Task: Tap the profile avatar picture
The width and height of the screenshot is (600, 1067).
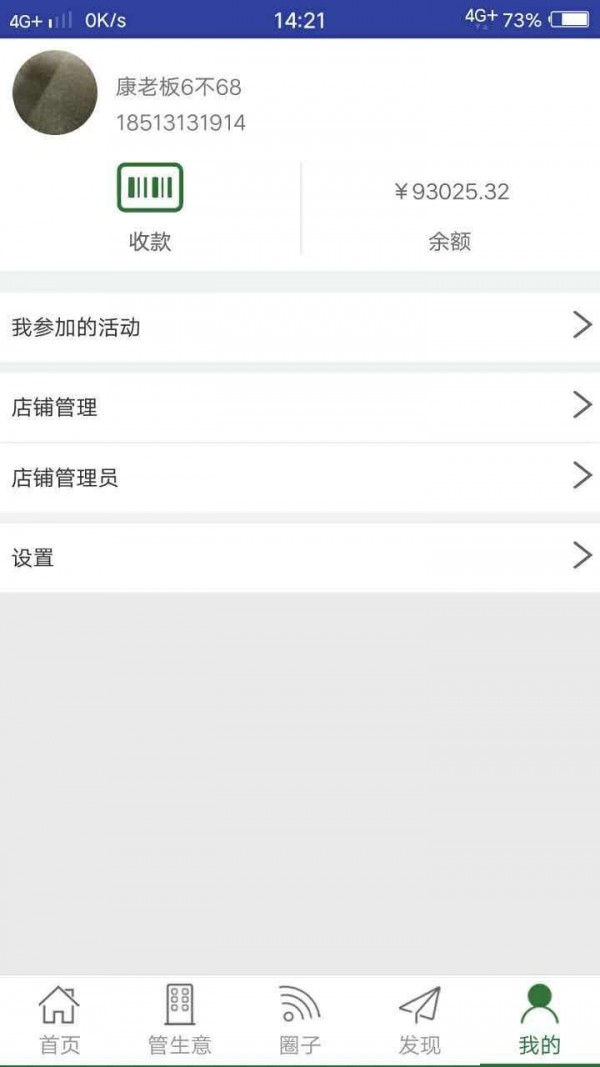Action: pos(55,93)
